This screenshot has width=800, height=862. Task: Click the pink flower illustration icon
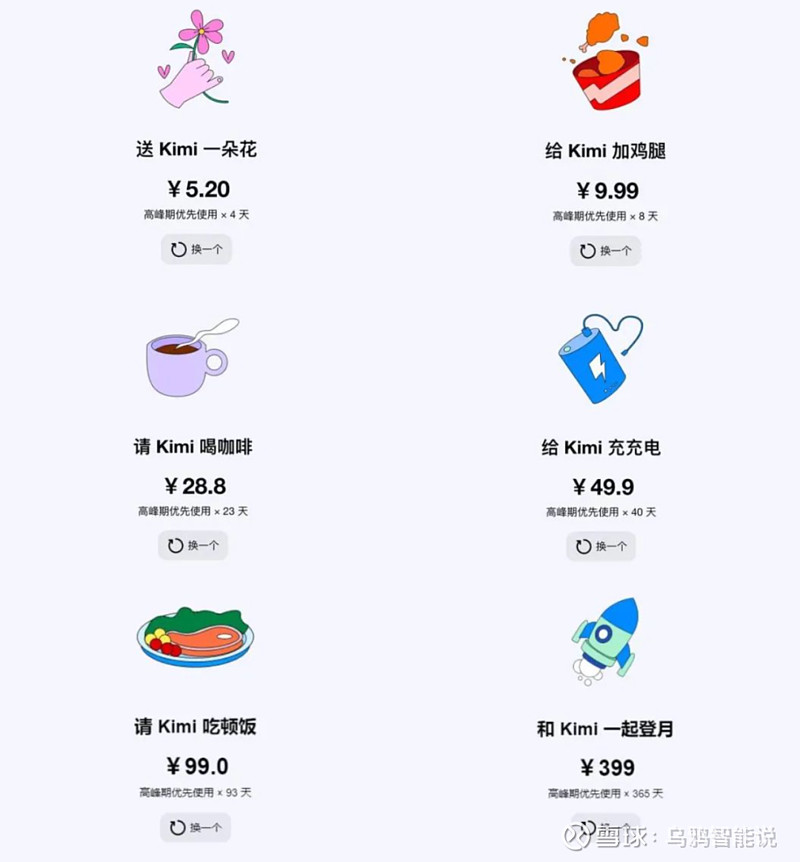point(196,60)
